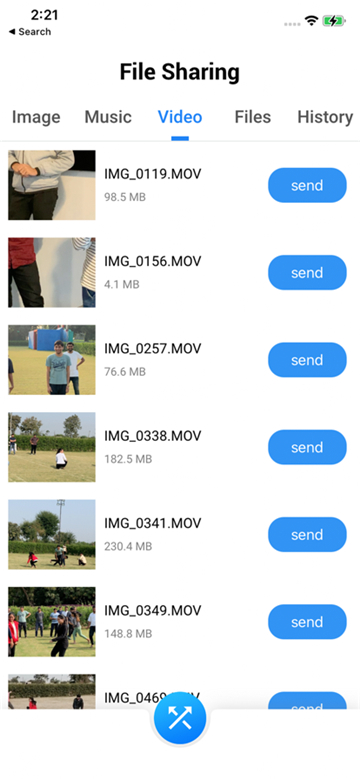This screenshot has height=779, width=360.
Task: Open the Files tab
Action: coord(252,117)
